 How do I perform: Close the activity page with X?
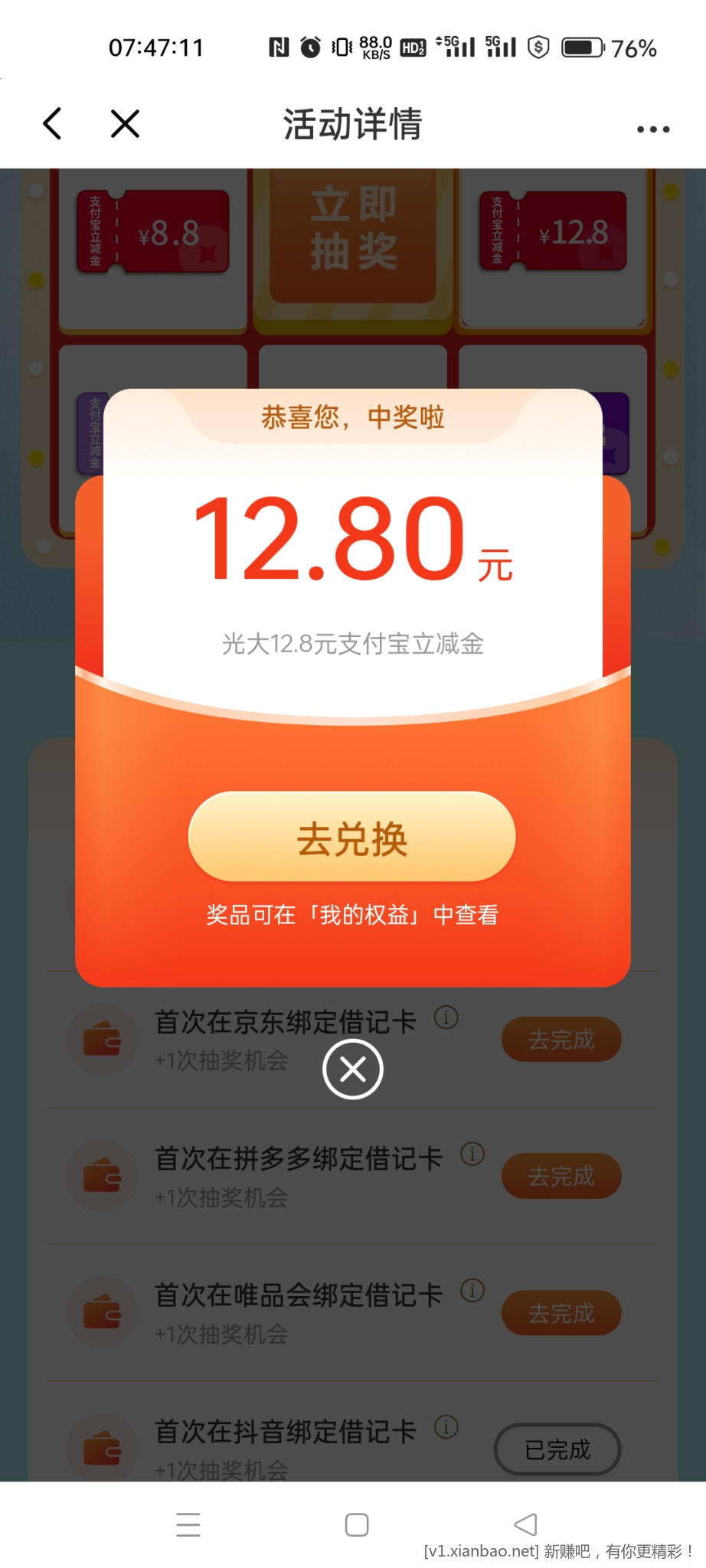(125, 123)
